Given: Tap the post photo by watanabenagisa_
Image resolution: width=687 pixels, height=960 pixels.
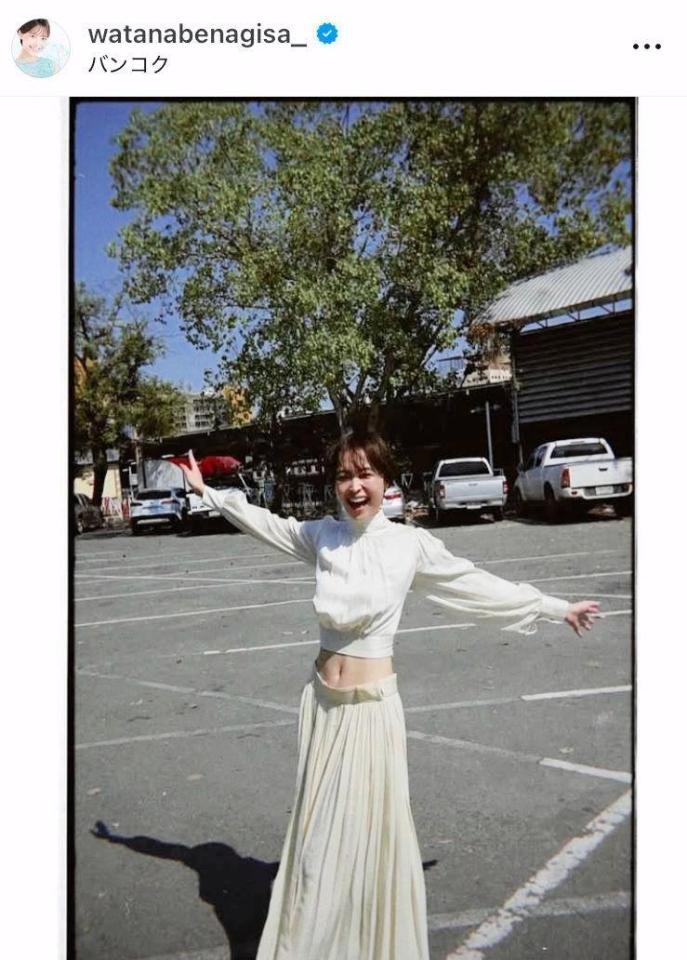Looking at the screenshot, I should coord(352,528).
